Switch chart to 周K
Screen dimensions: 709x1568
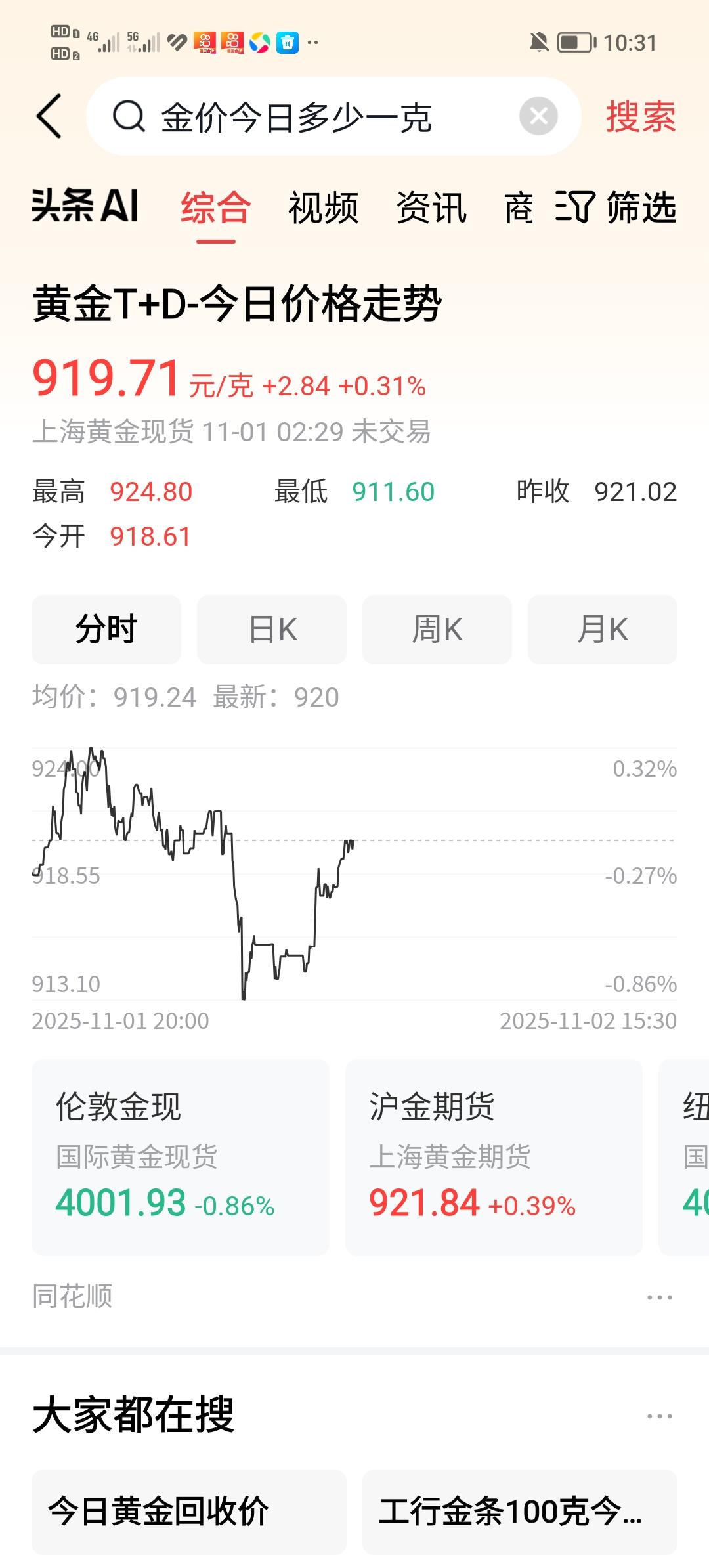click(x=437, y=629)
